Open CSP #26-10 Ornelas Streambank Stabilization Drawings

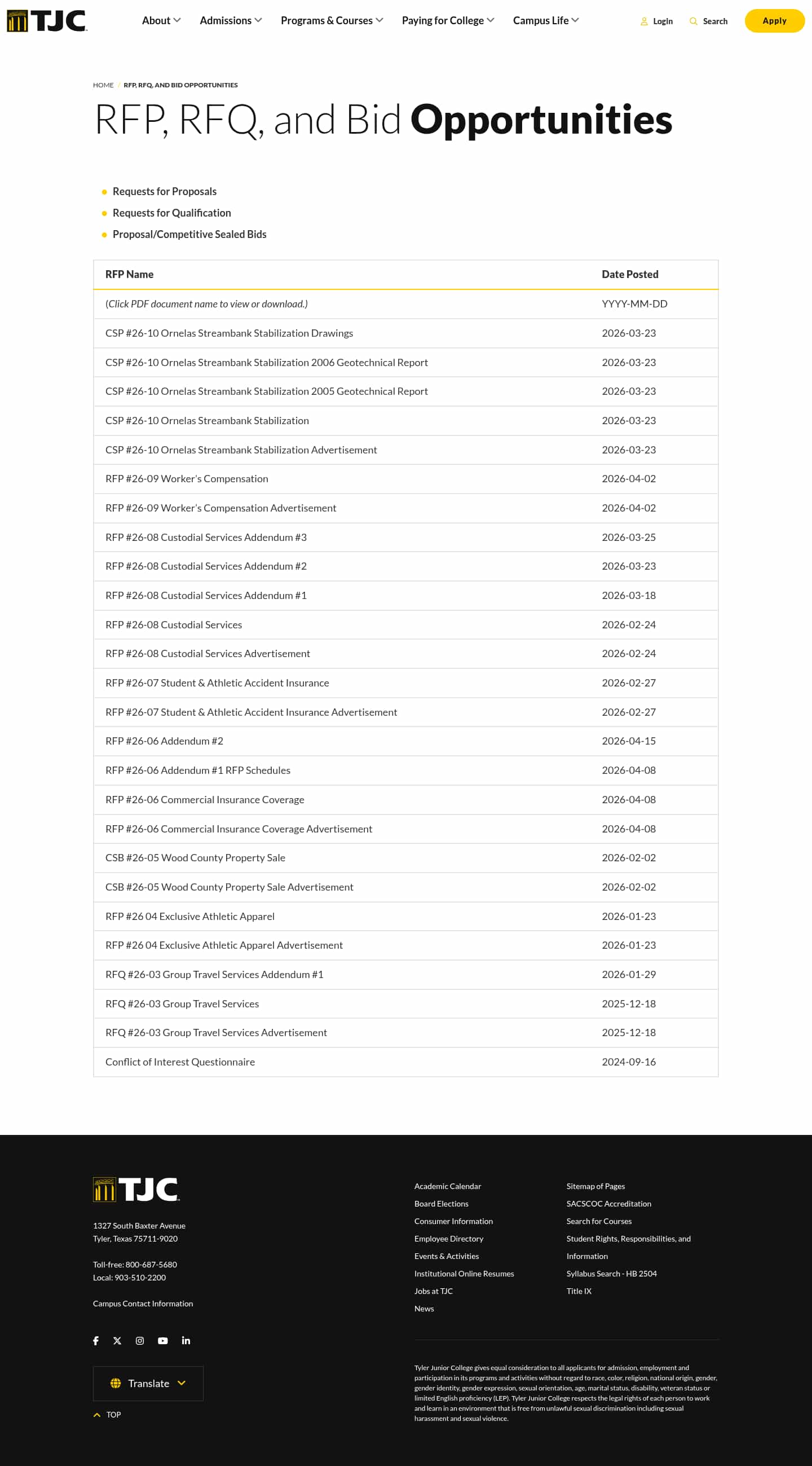coord(229,333)
